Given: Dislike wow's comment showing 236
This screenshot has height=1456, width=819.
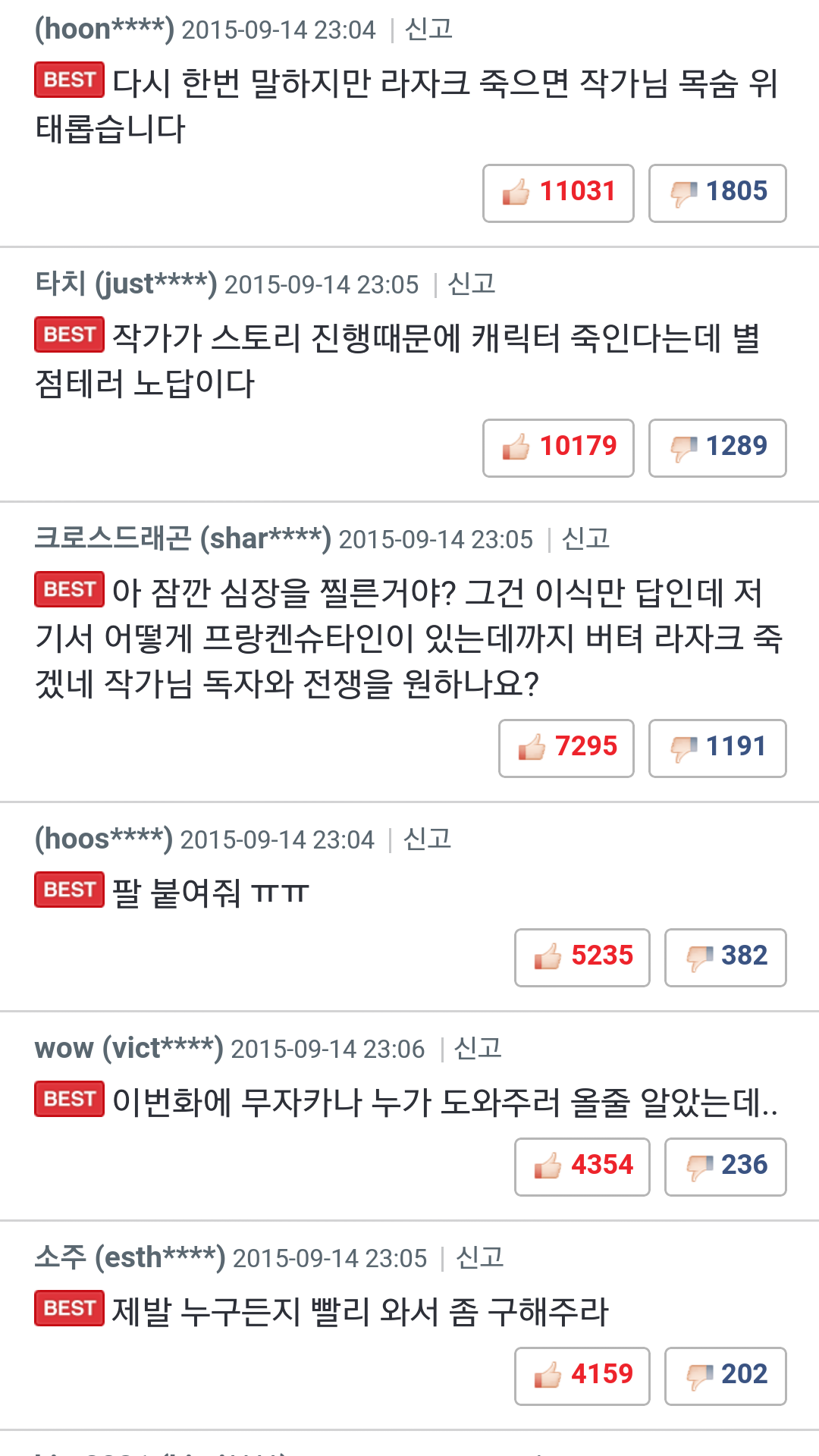Looking at the screenshot, I should (726, 1166).
